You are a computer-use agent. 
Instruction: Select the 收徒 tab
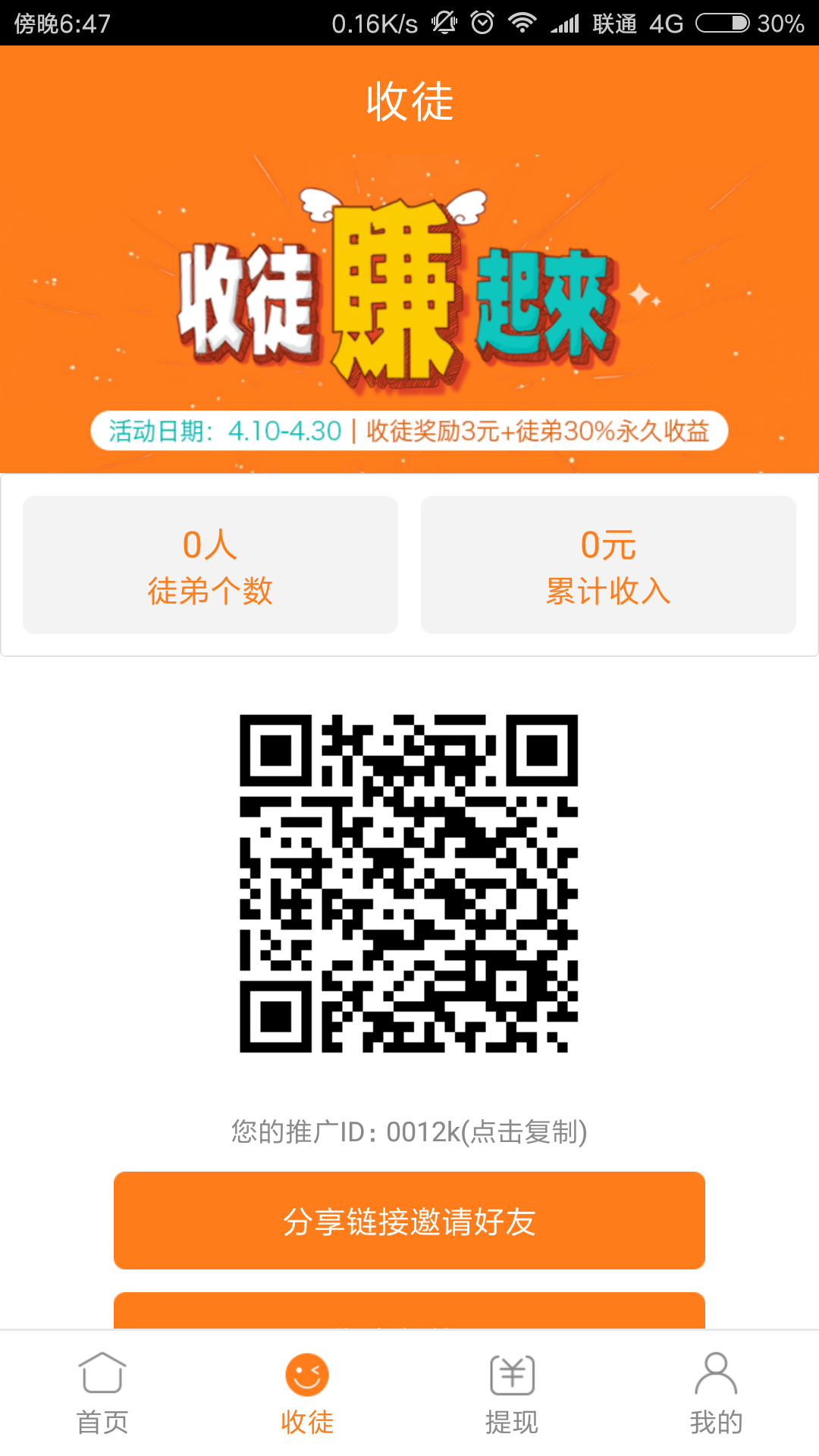tap(307, 1394)
